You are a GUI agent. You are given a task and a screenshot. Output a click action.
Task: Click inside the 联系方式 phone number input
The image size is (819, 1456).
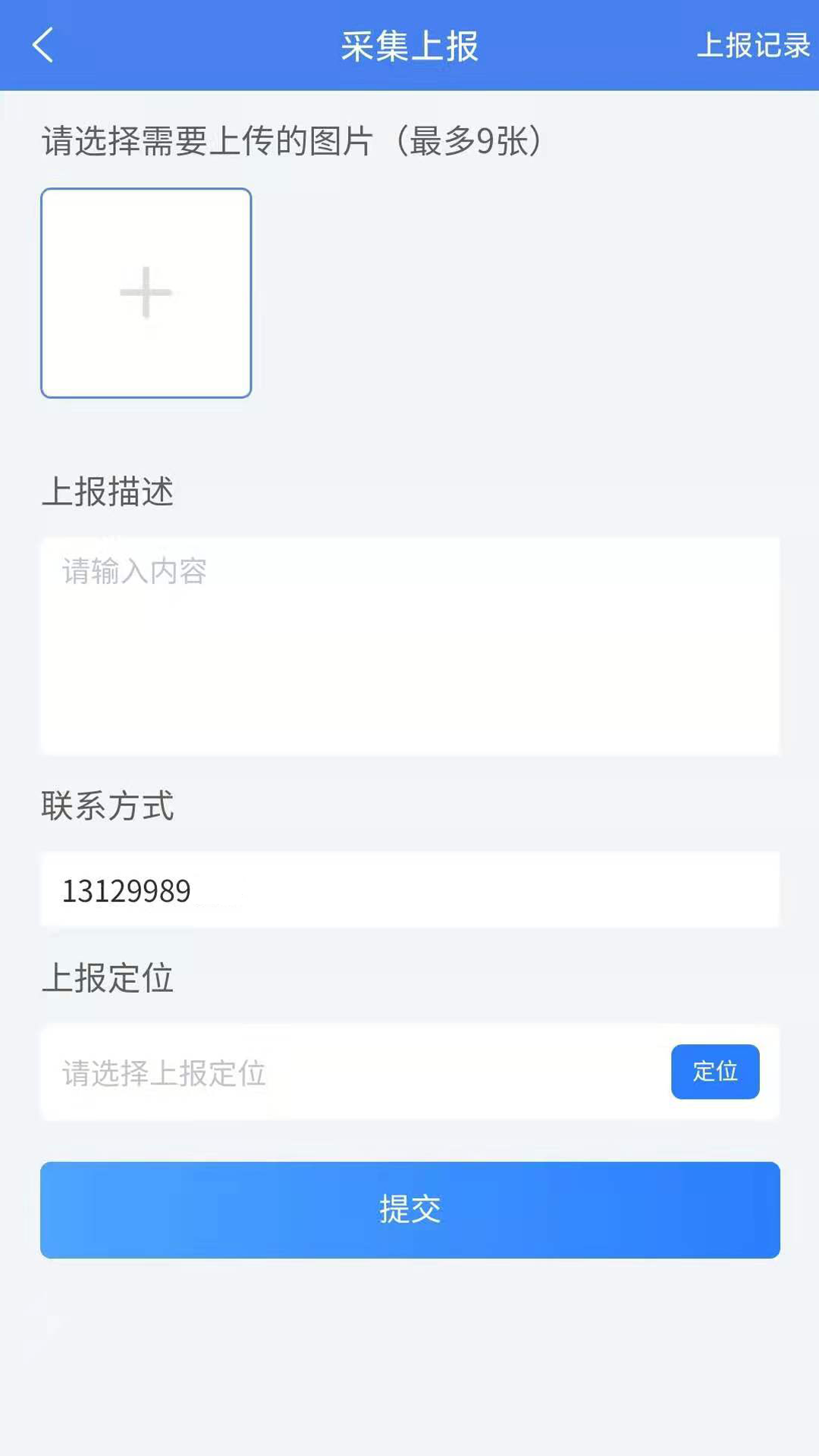409,890
